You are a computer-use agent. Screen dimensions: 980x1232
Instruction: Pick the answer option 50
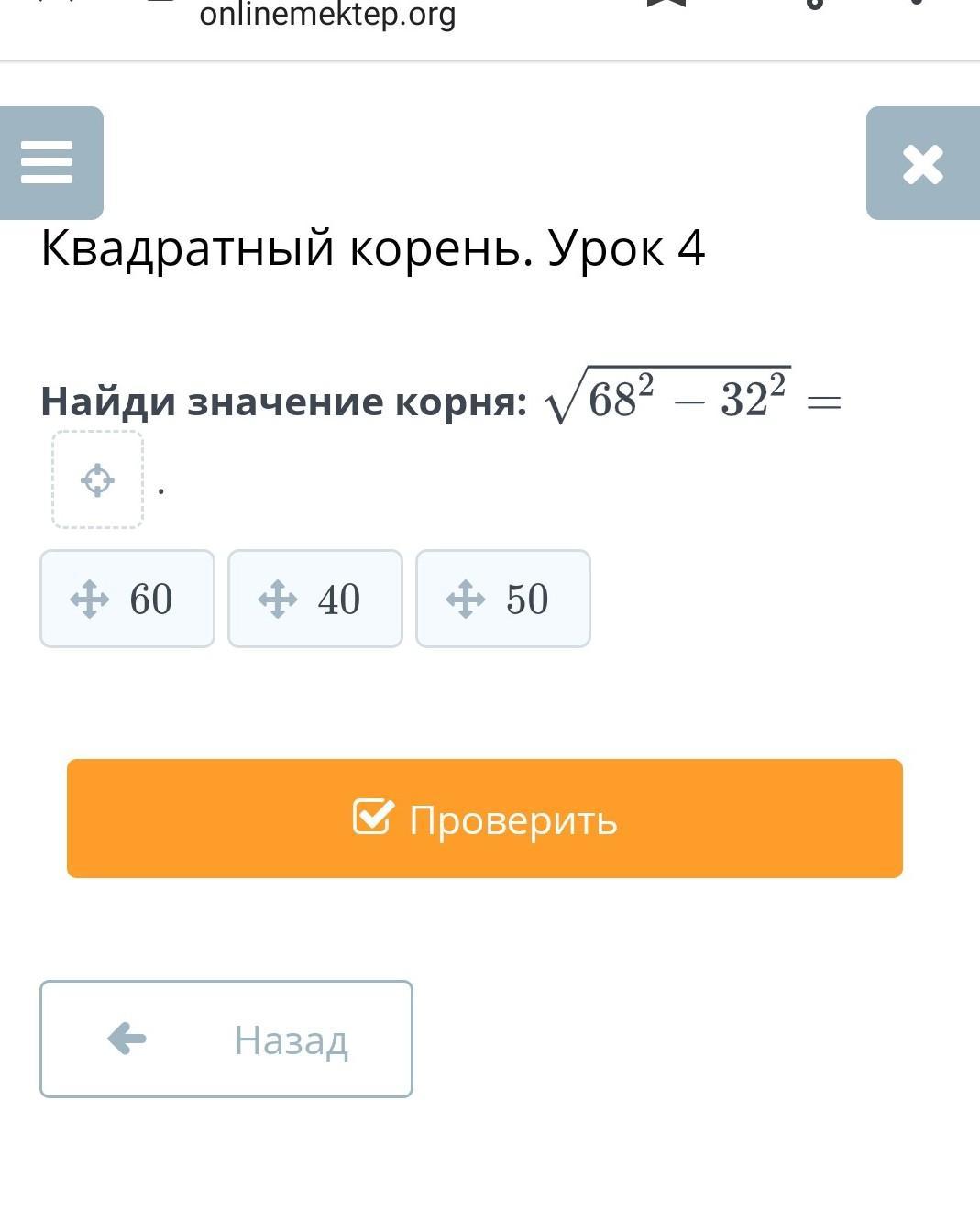(503, 599)
